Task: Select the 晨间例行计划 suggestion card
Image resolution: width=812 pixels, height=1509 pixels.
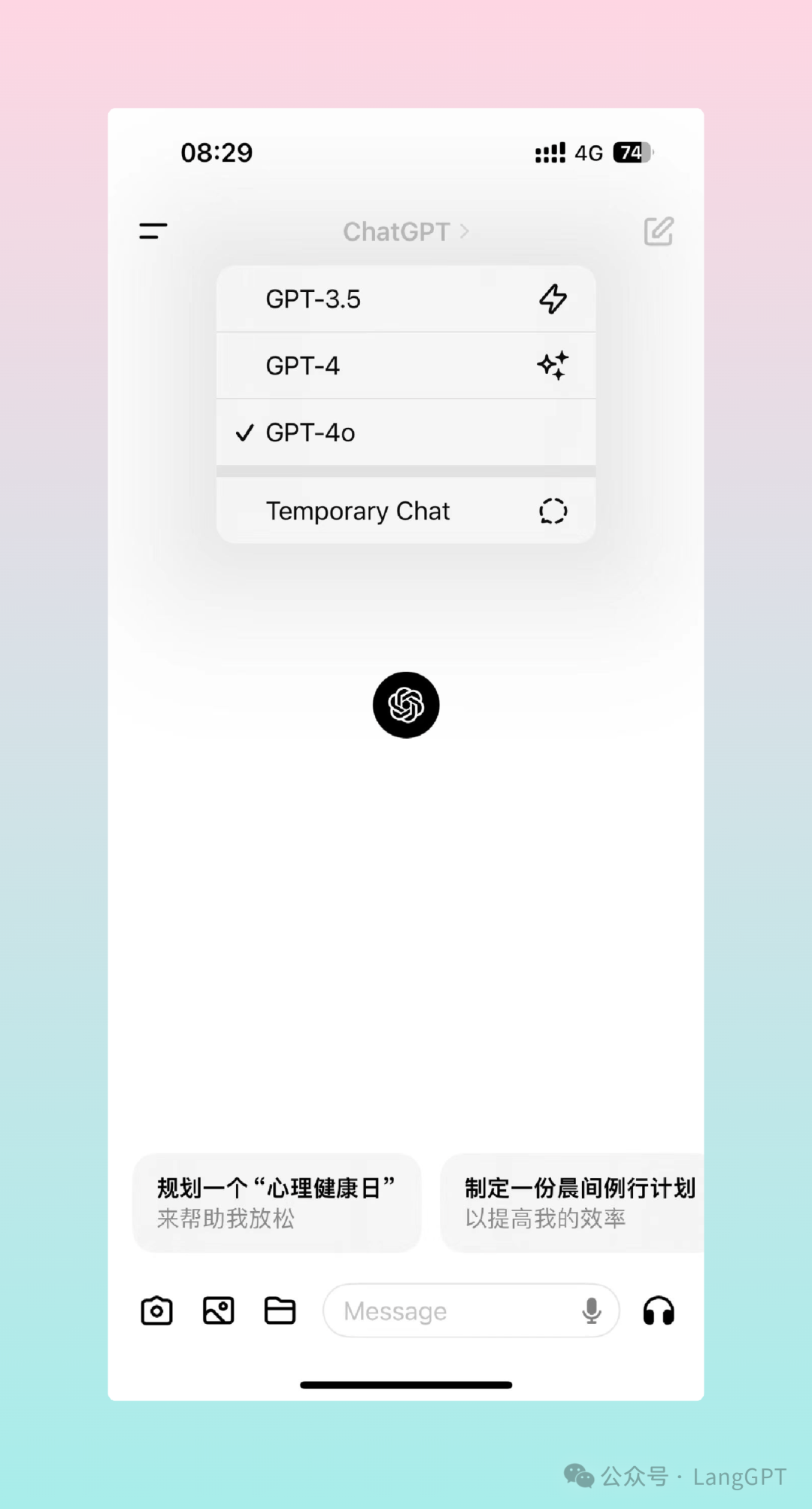Action: pos(573,1203)
